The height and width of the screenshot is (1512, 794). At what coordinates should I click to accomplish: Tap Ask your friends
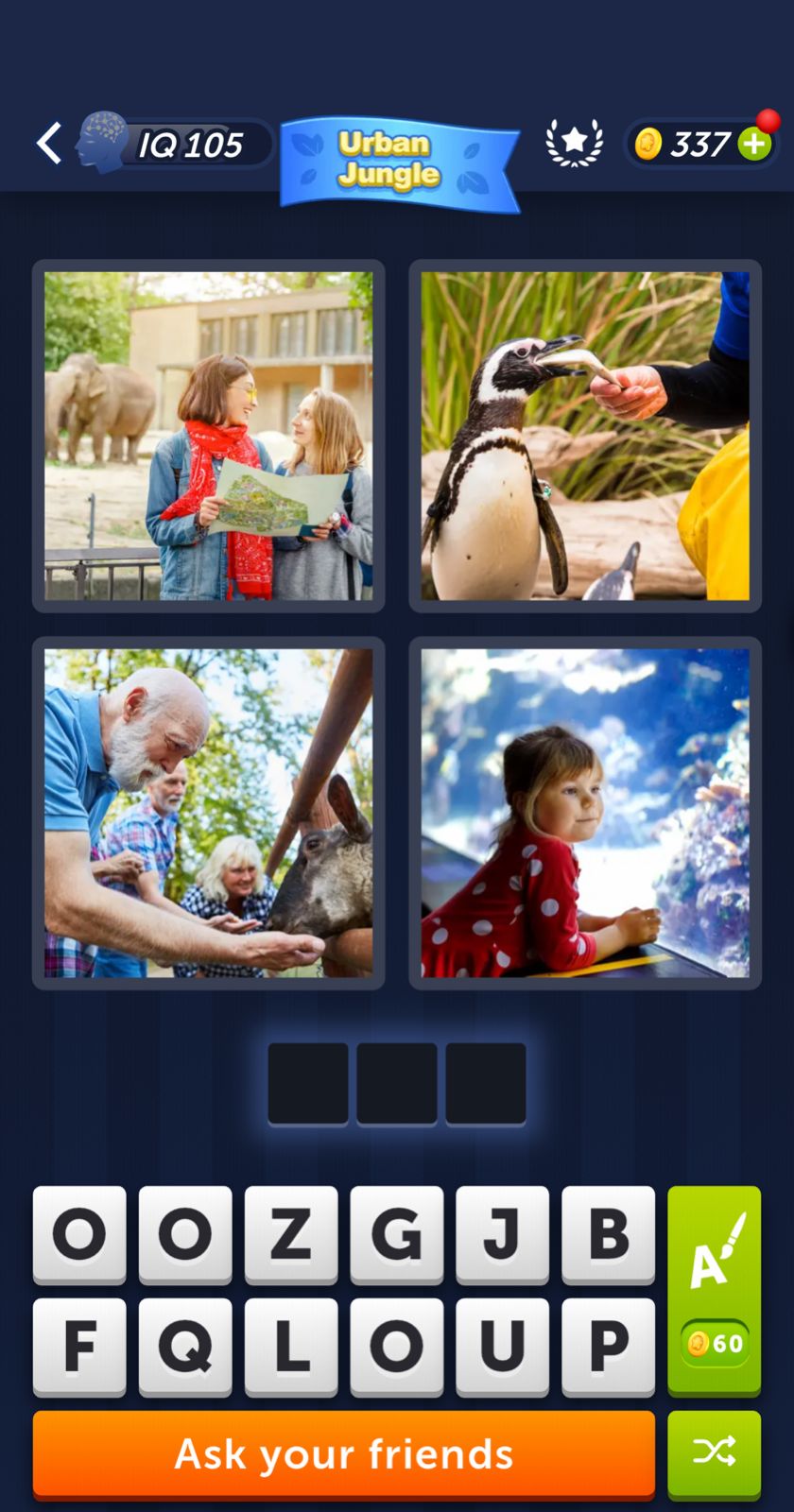(x=344, y=1454)
